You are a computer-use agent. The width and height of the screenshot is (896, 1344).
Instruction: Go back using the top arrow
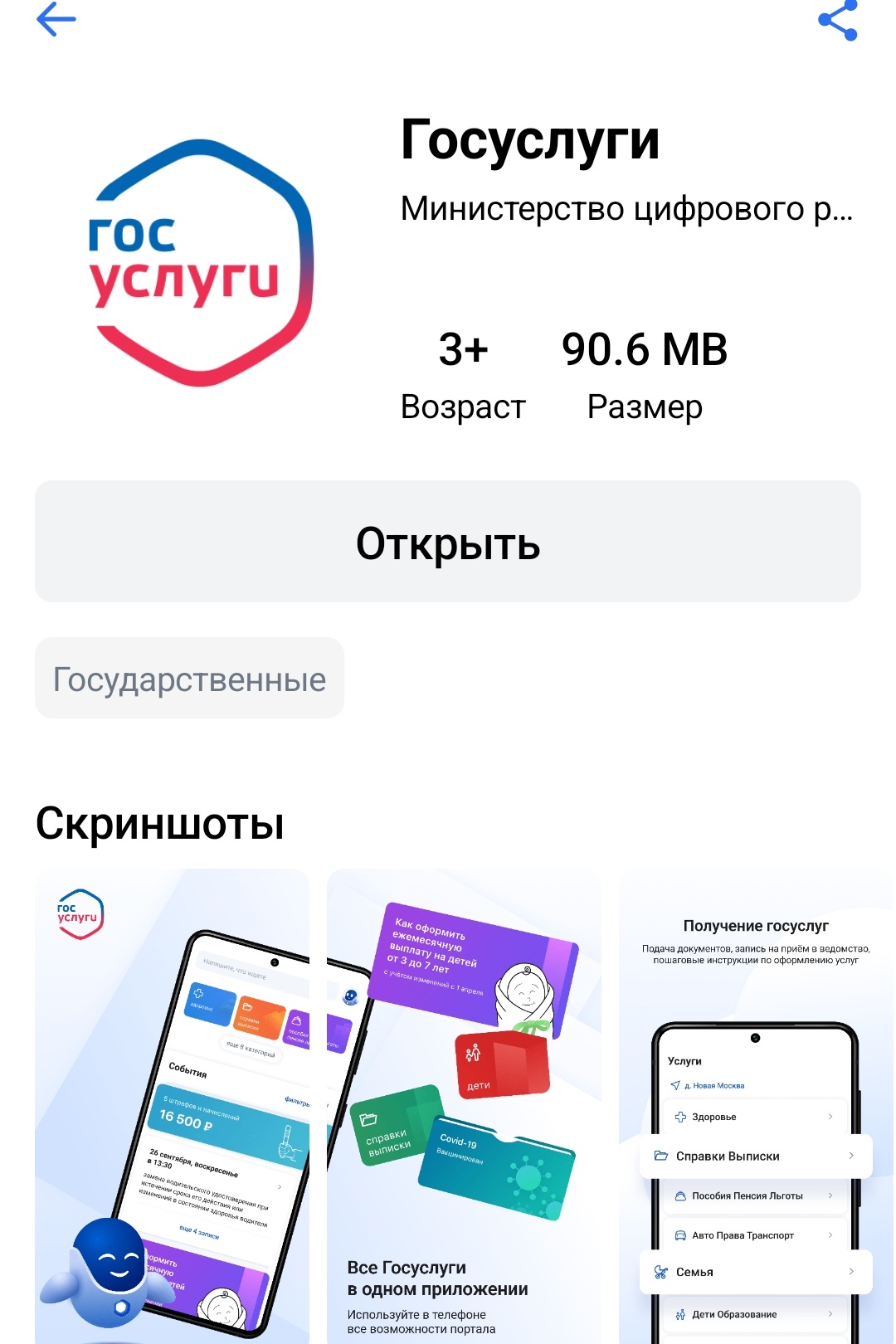click(x=56, y=19)
